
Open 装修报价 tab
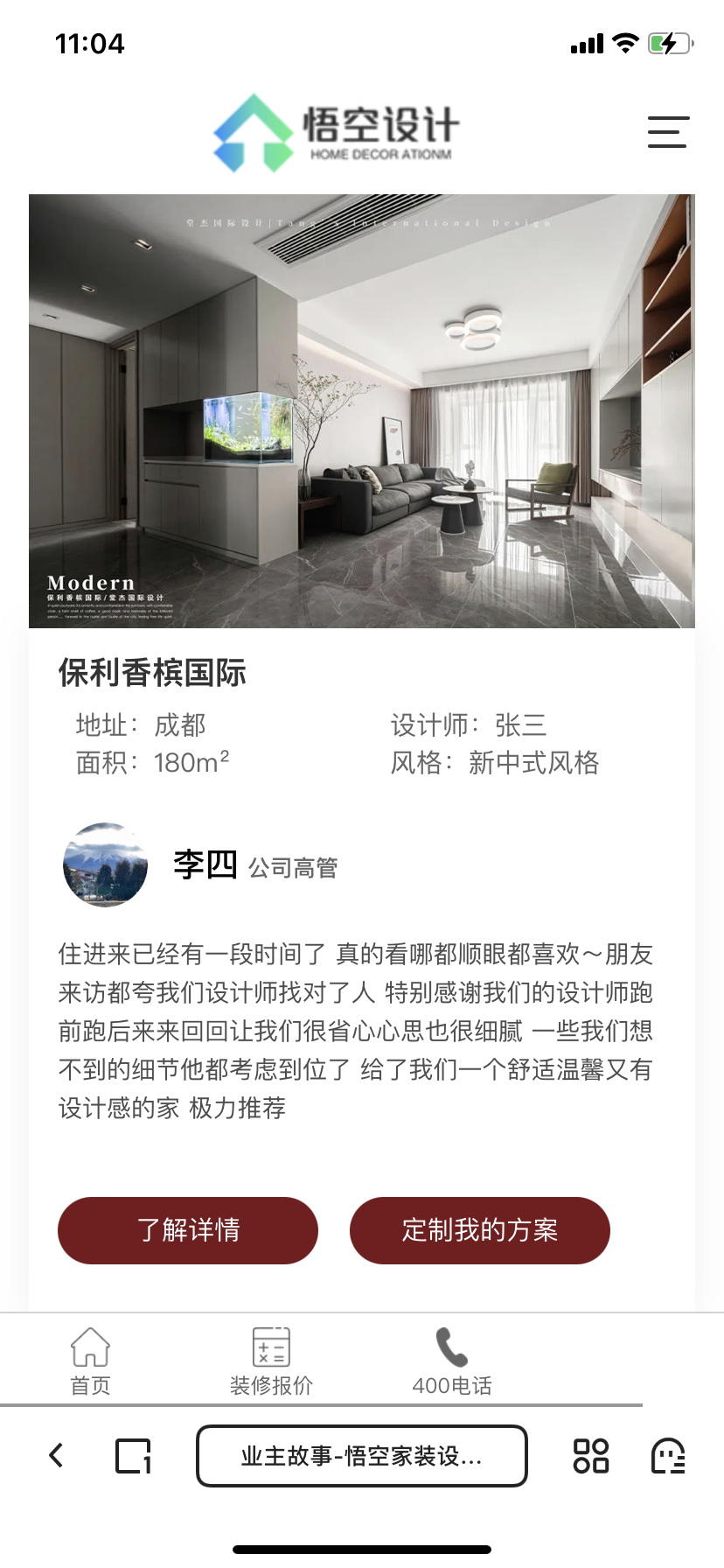coord(271,1361)
